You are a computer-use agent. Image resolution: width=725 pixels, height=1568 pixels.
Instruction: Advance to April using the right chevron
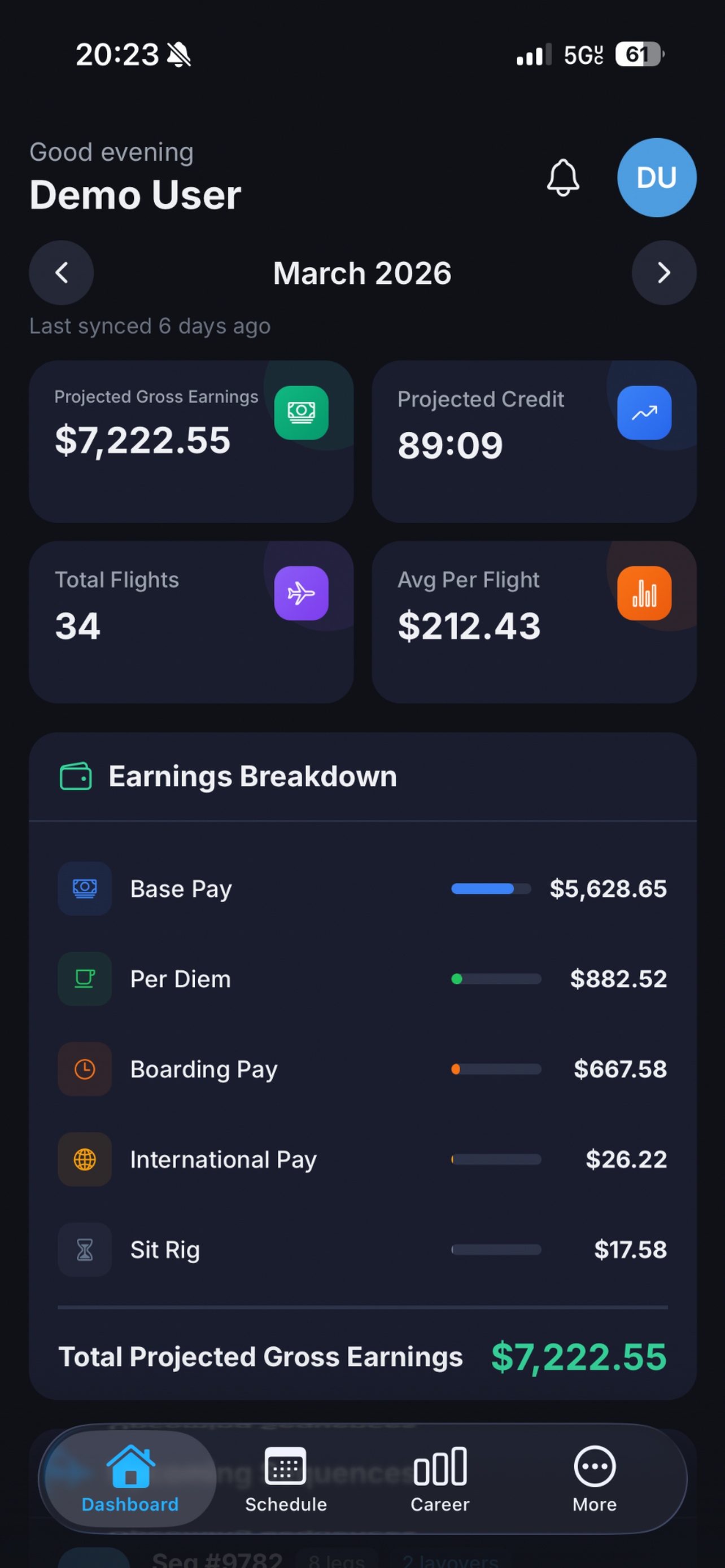(663, 273)
